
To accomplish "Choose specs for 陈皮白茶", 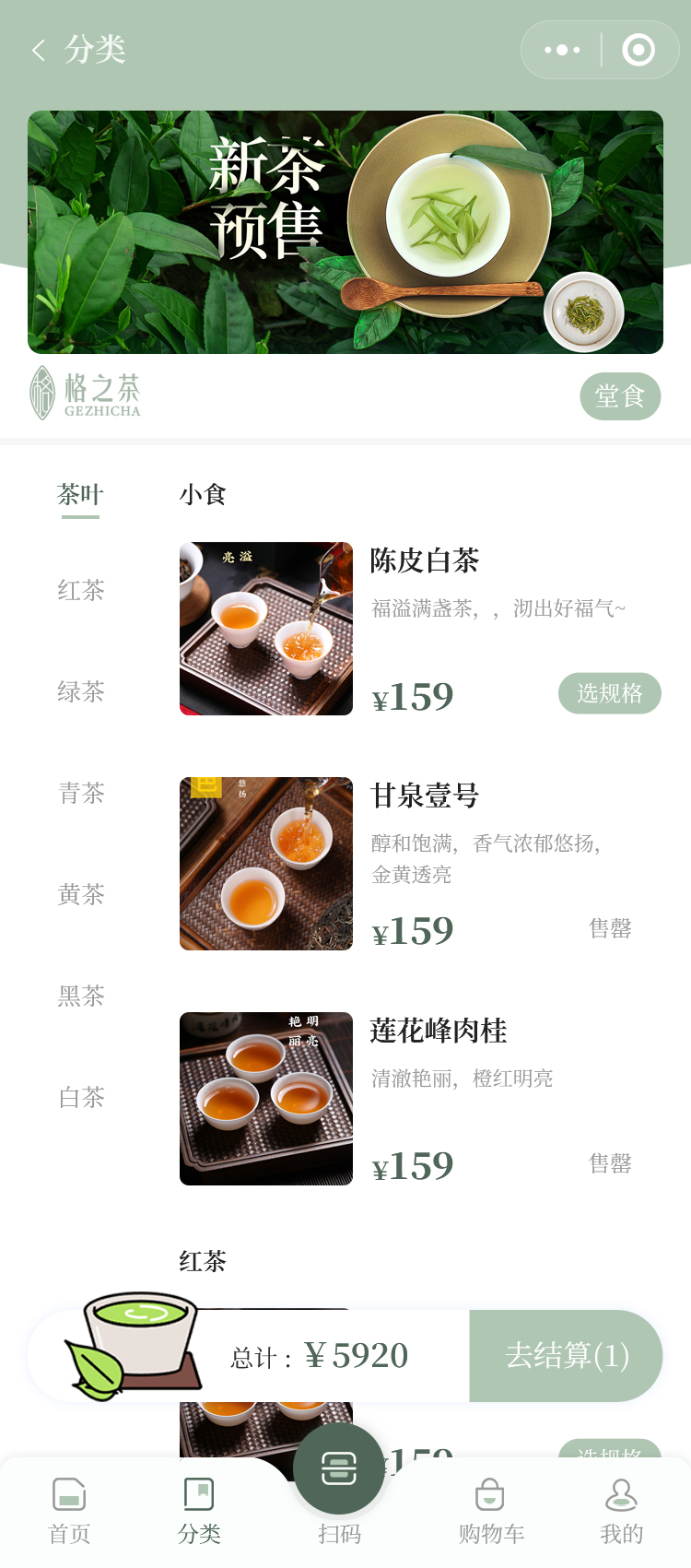I will coord(609,693).
